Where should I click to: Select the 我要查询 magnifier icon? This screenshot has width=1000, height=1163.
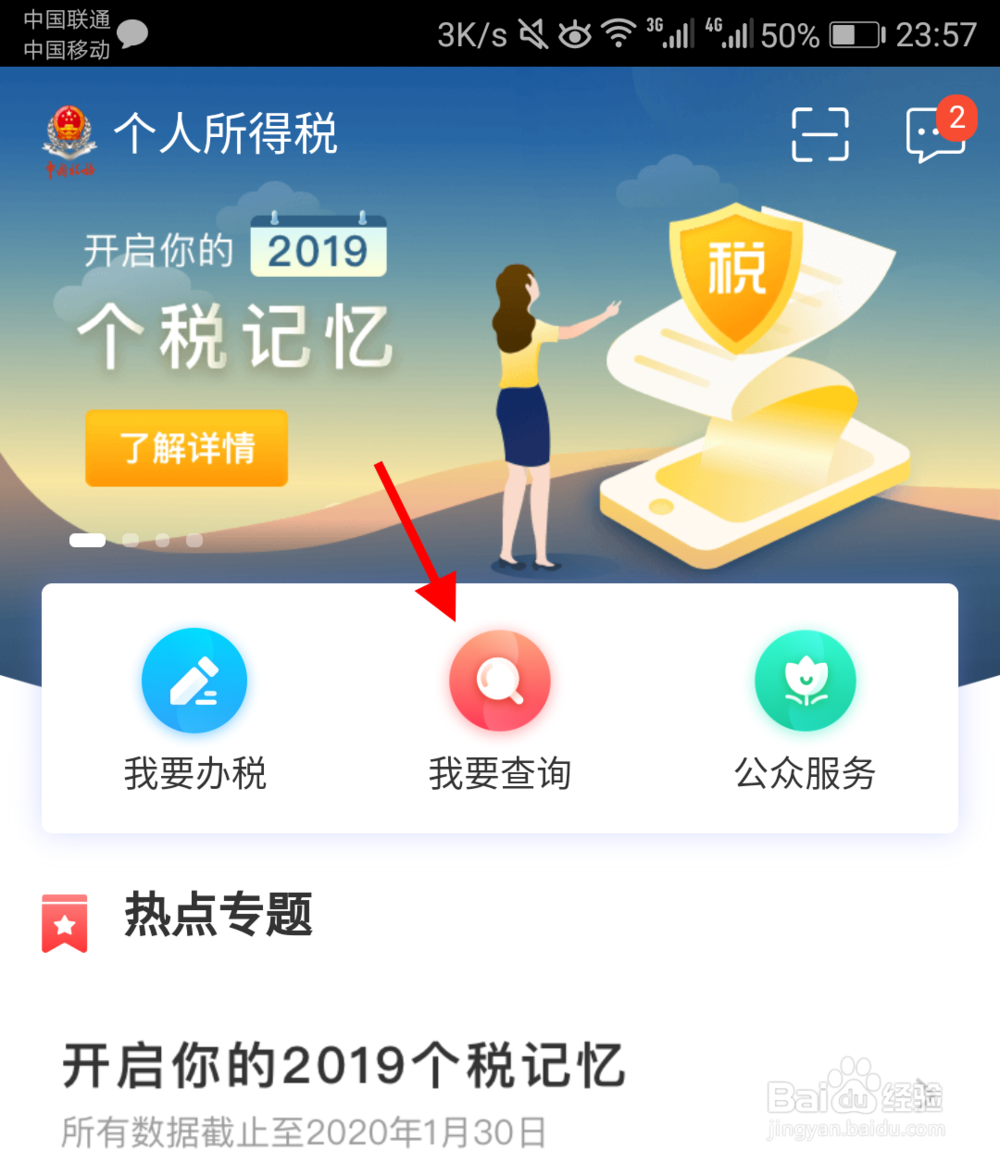[x=500, y=680]
